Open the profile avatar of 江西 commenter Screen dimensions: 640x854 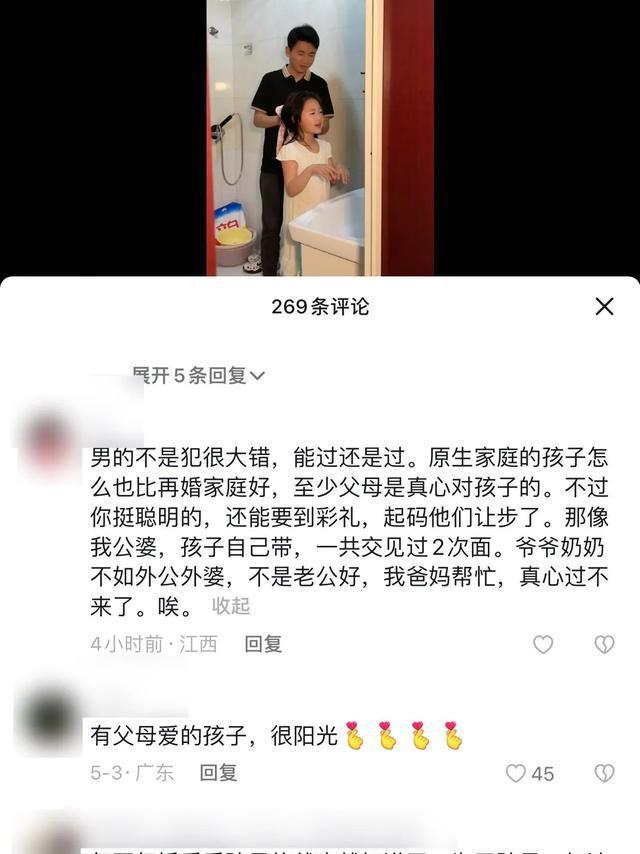tap(48, 441)
